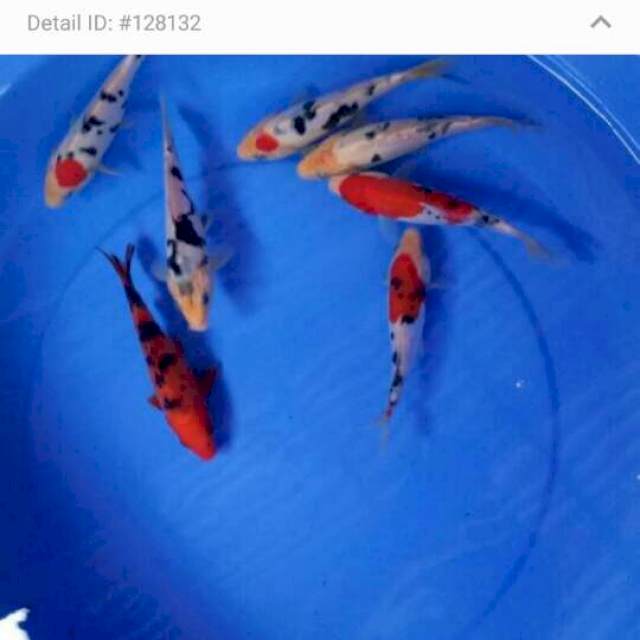The height and width of the screenshot is (640, 640).
Task: Collapse the Detail ID #128132 section
Action: click(x=600, y=22)
